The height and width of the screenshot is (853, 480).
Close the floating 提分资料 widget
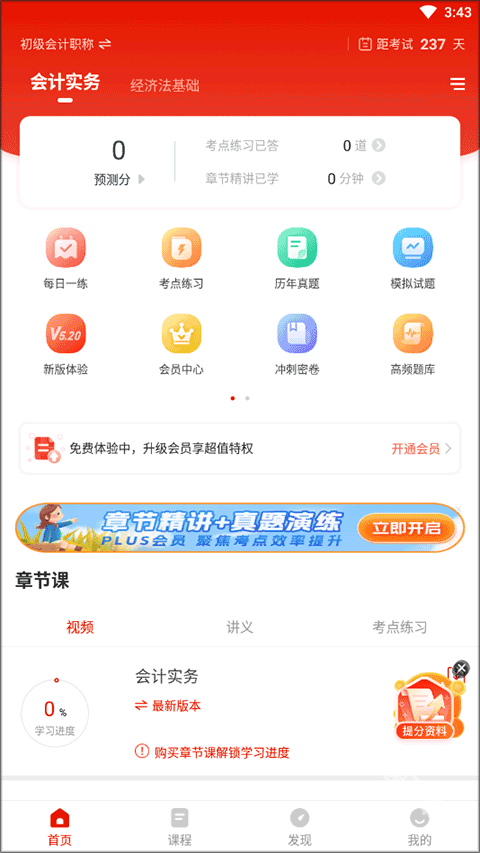tap(461, 668)
